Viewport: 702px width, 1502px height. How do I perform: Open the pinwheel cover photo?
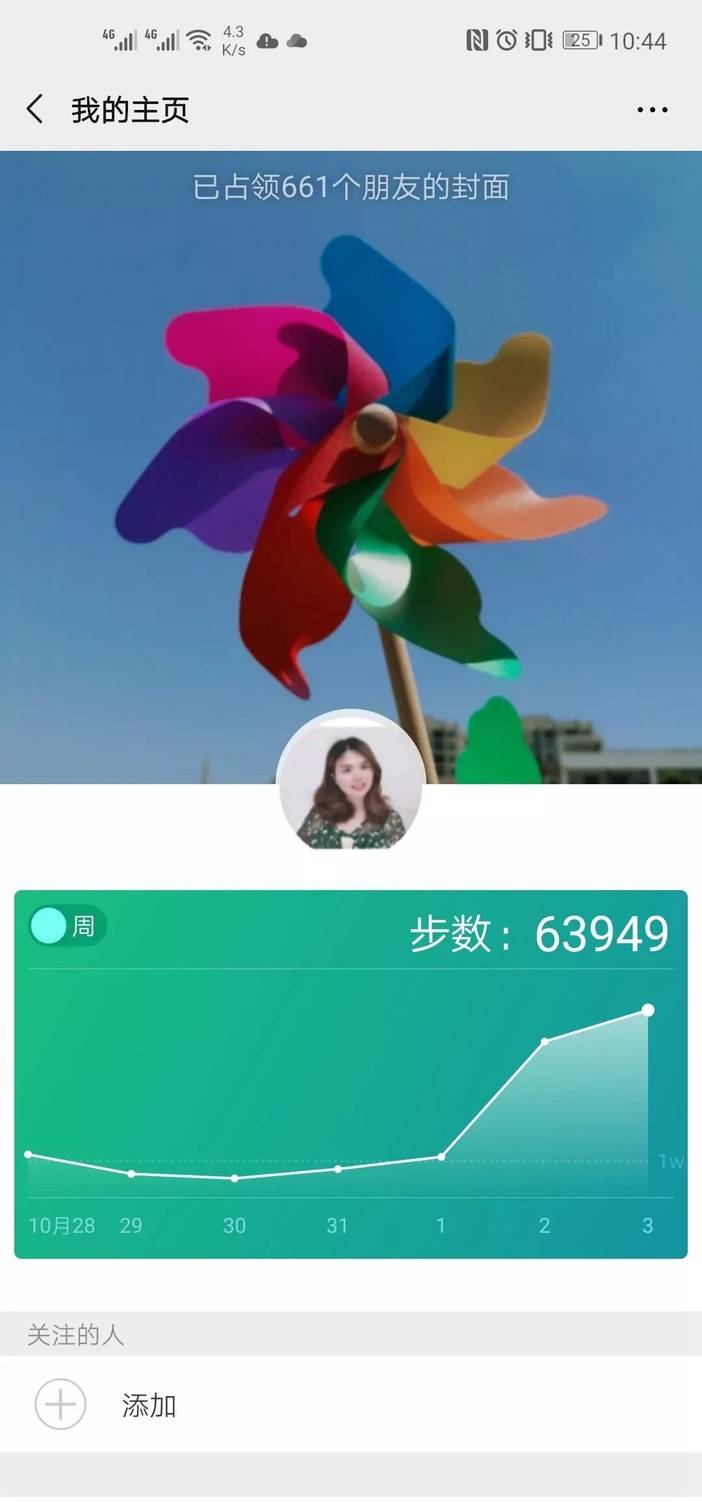pyautogui.click(x=351, y=467)
